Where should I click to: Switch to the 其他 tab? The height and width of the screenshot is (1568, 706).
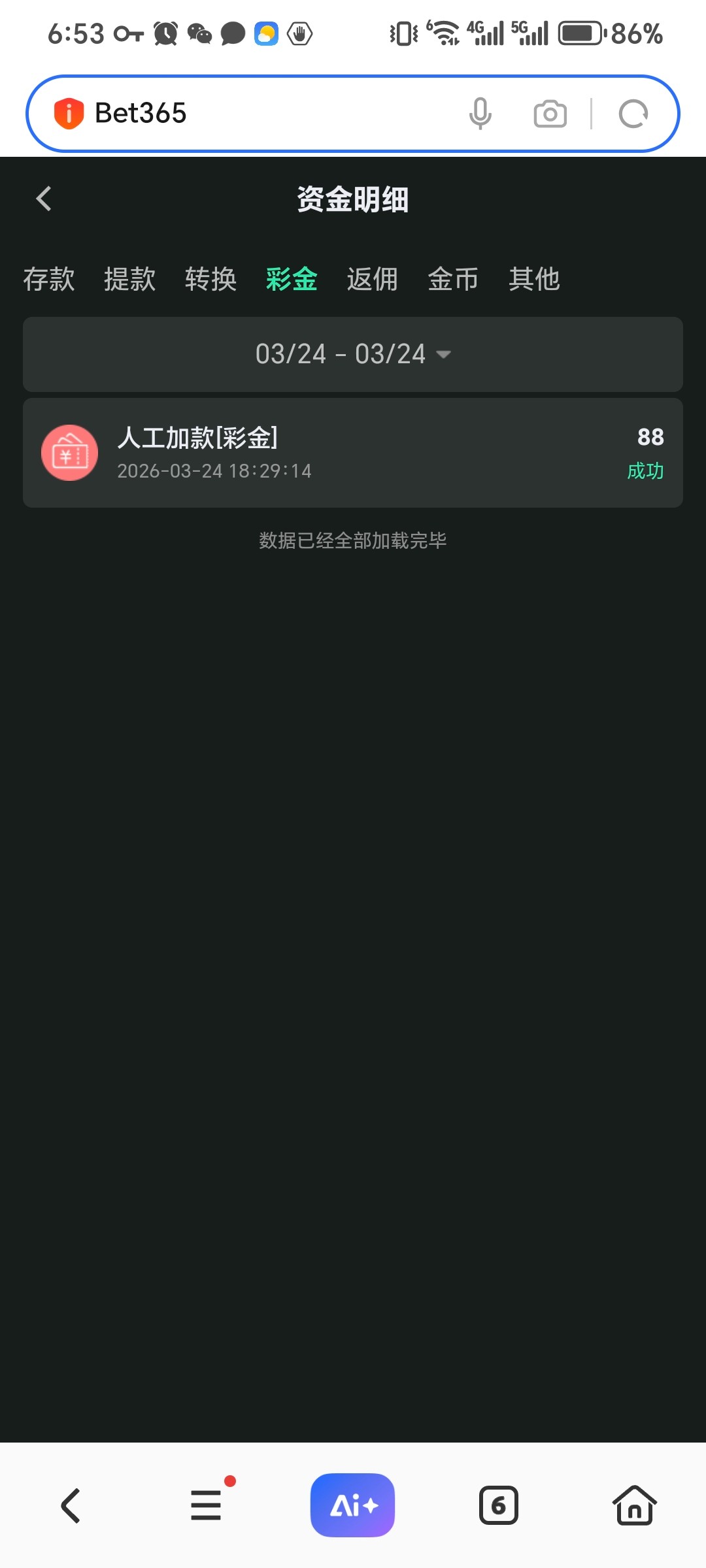pyautogui.click(x=534, y=279)
